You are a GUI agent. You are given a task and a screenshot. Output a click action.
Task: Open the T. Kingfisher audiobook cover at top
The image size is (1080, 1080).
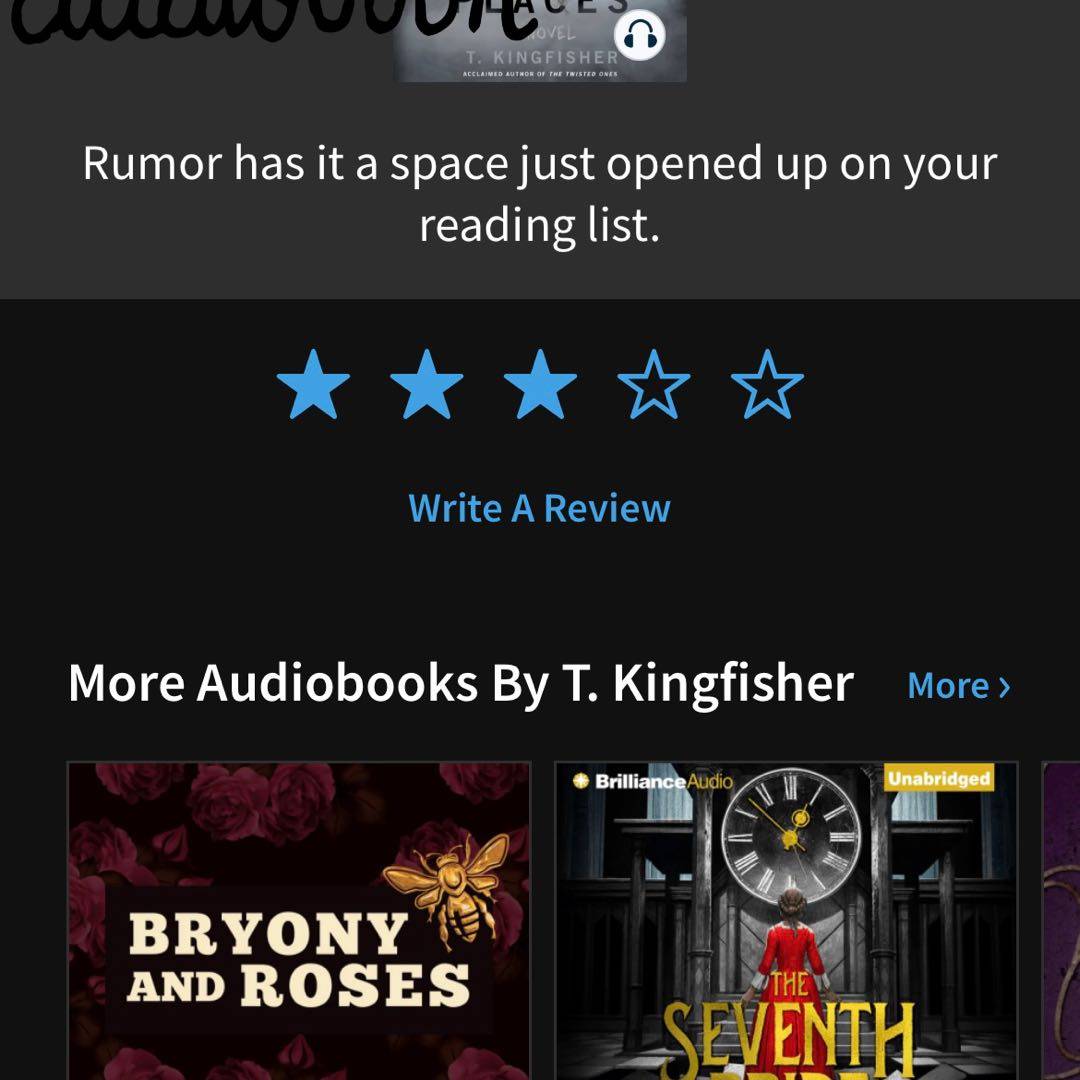(540, 42)
